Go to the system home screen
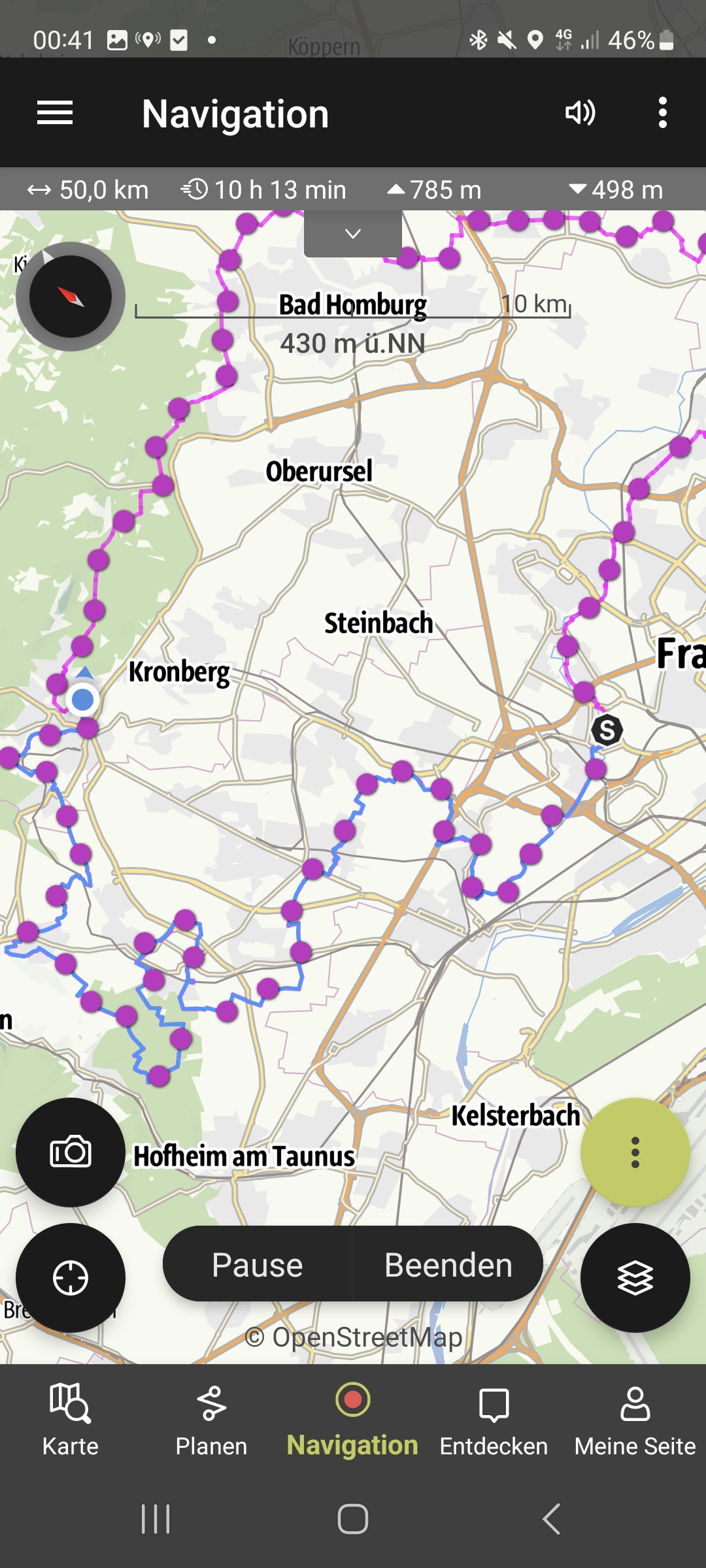The width and height of the screenshot is (706, 1568). (x=352, y=1518)
